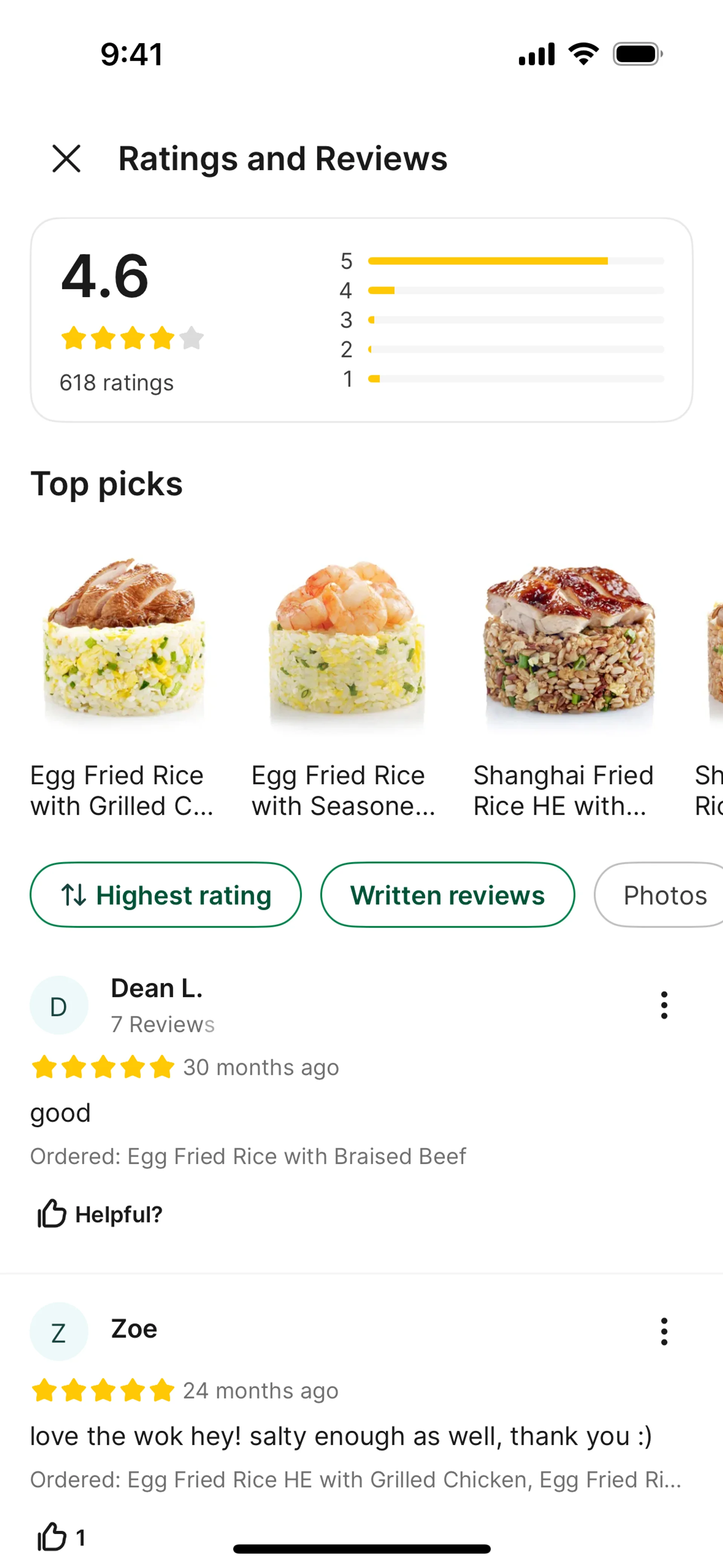
Task: Open Egg Fried Rice with Grilled C... pick
Action: pos(124,685)
